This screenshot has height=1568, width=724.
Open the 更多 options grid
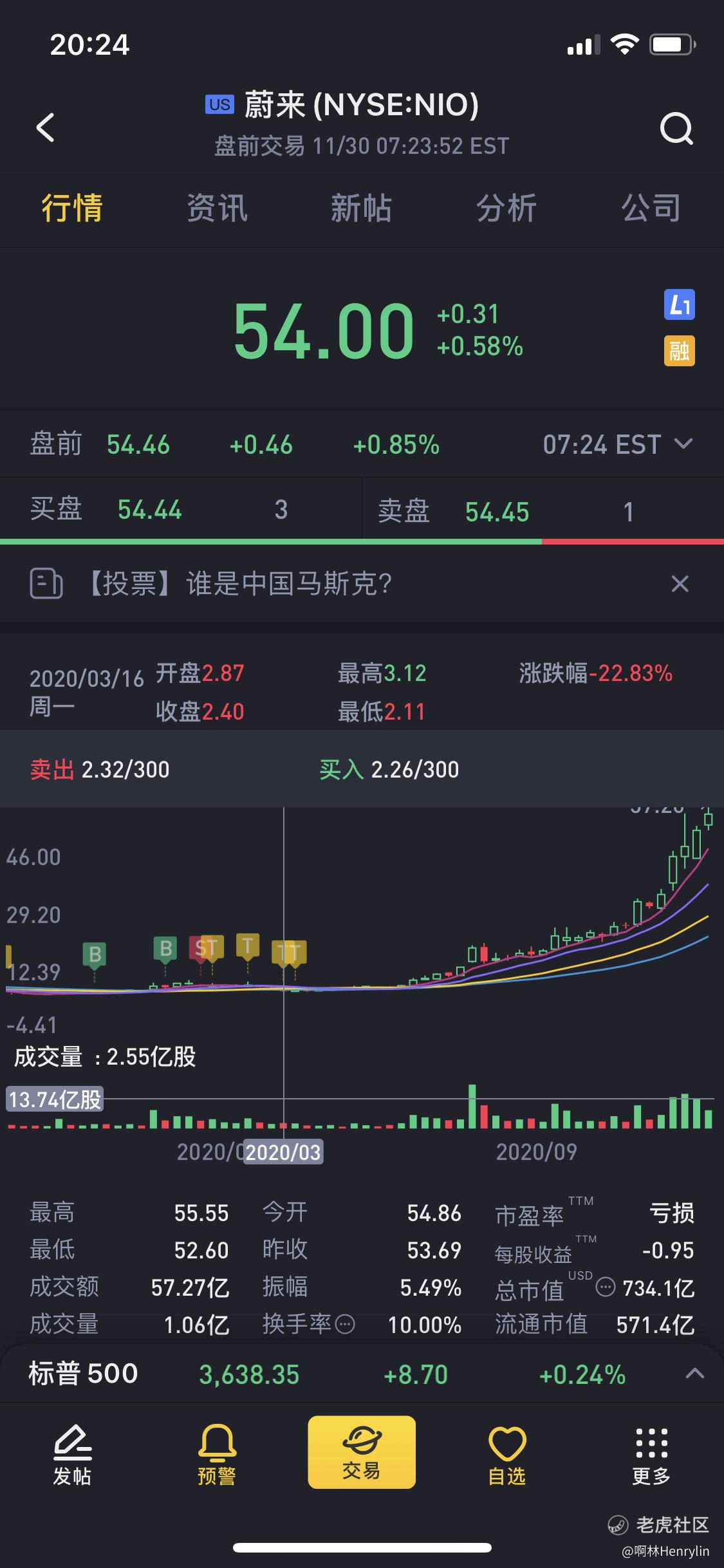click(x=651, y=1456)
